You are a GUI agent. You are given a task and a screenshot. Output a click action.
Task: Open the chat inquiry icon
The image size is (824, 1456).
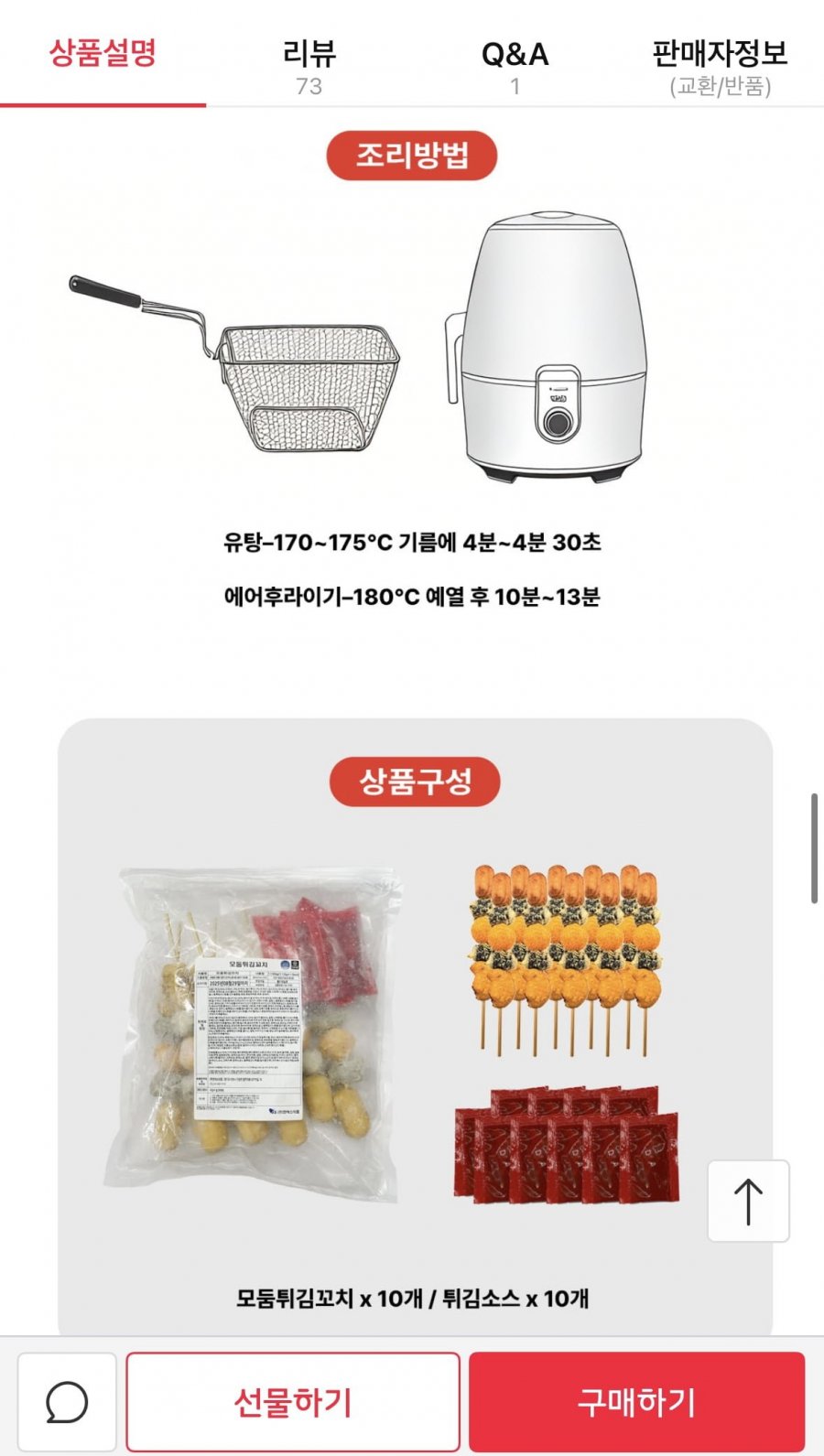click(x=67, y=1402)
